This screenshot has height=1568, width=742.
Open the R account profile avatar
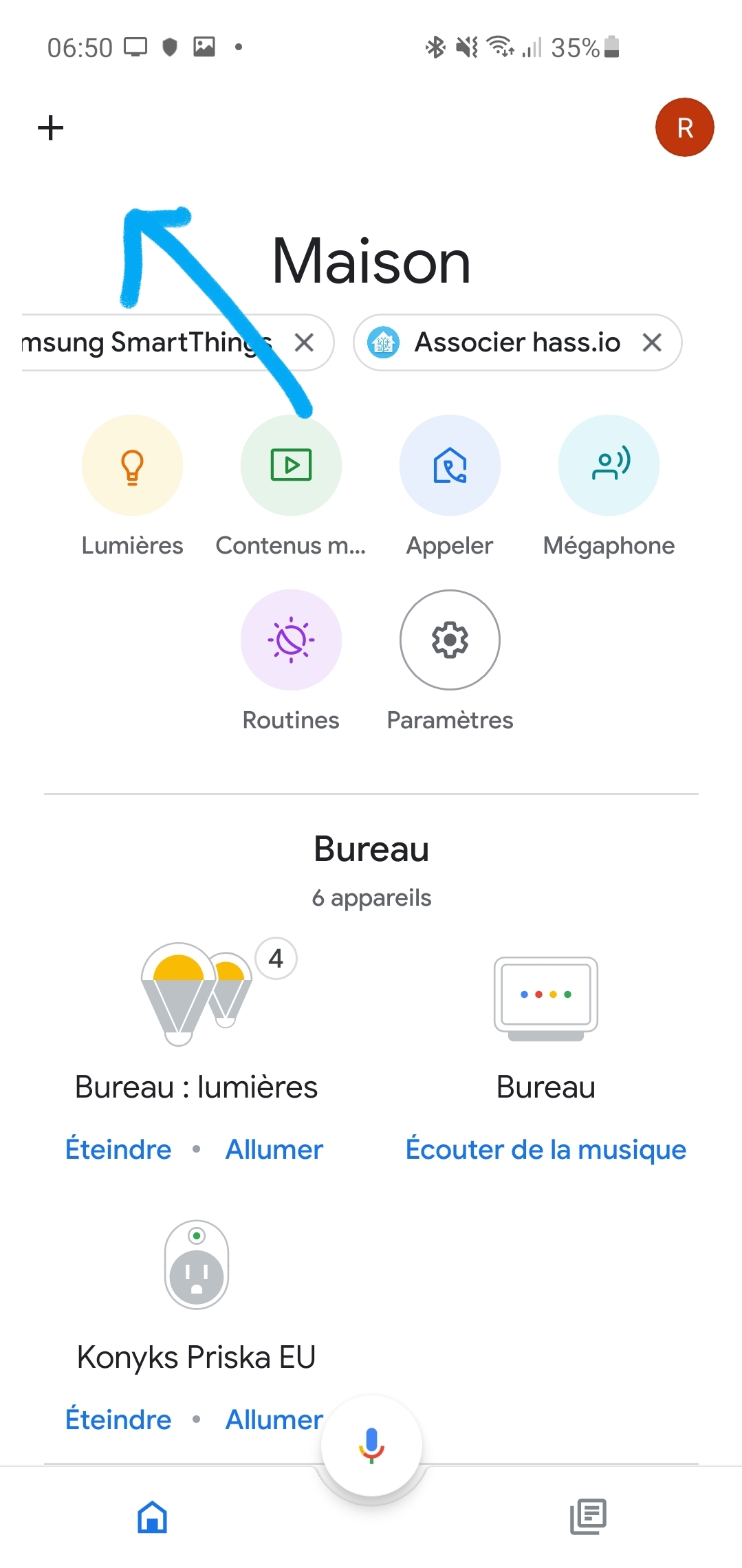pyautogui.click(x=684, y=128)
